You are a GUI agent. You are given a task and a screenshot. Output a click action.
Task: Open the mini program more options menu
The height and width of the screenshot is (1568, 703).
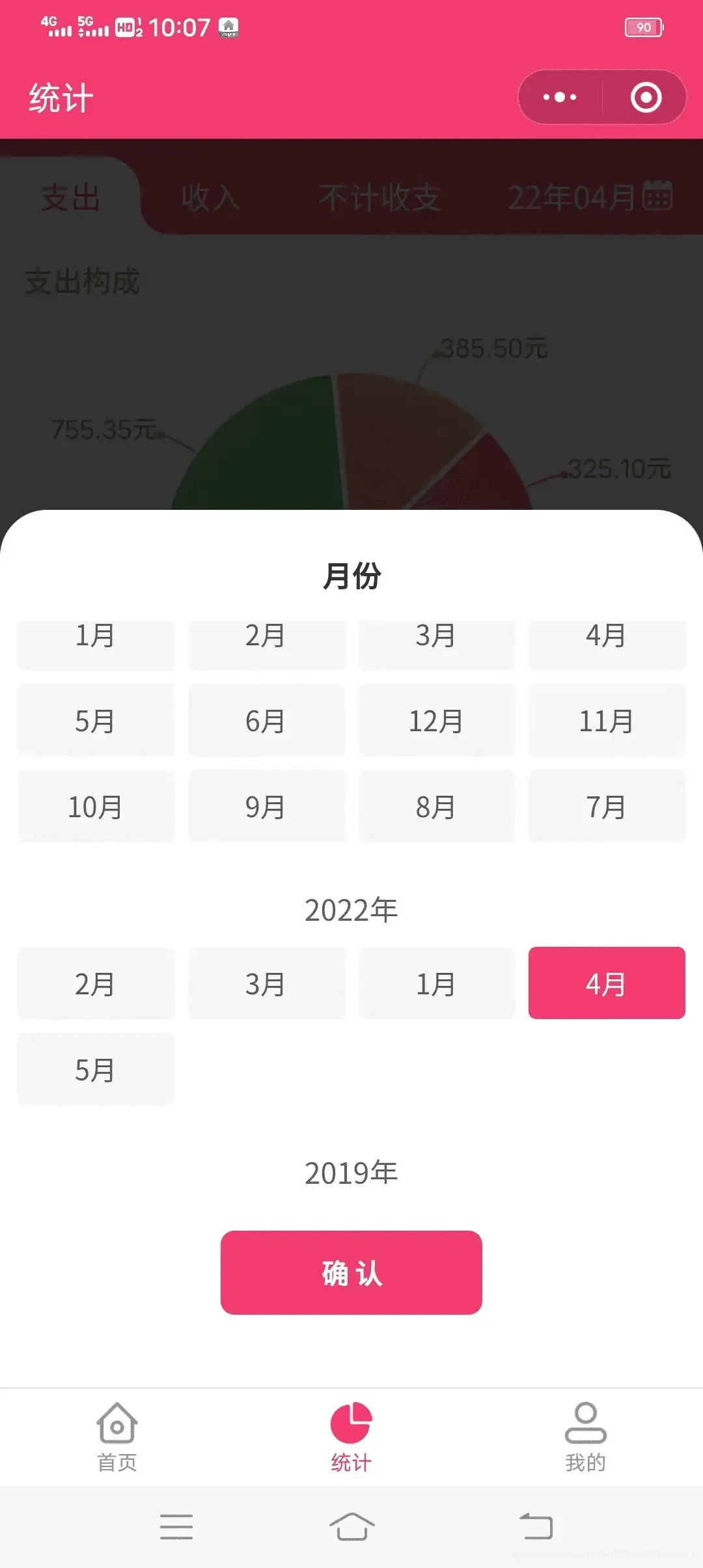click(560, 98)
